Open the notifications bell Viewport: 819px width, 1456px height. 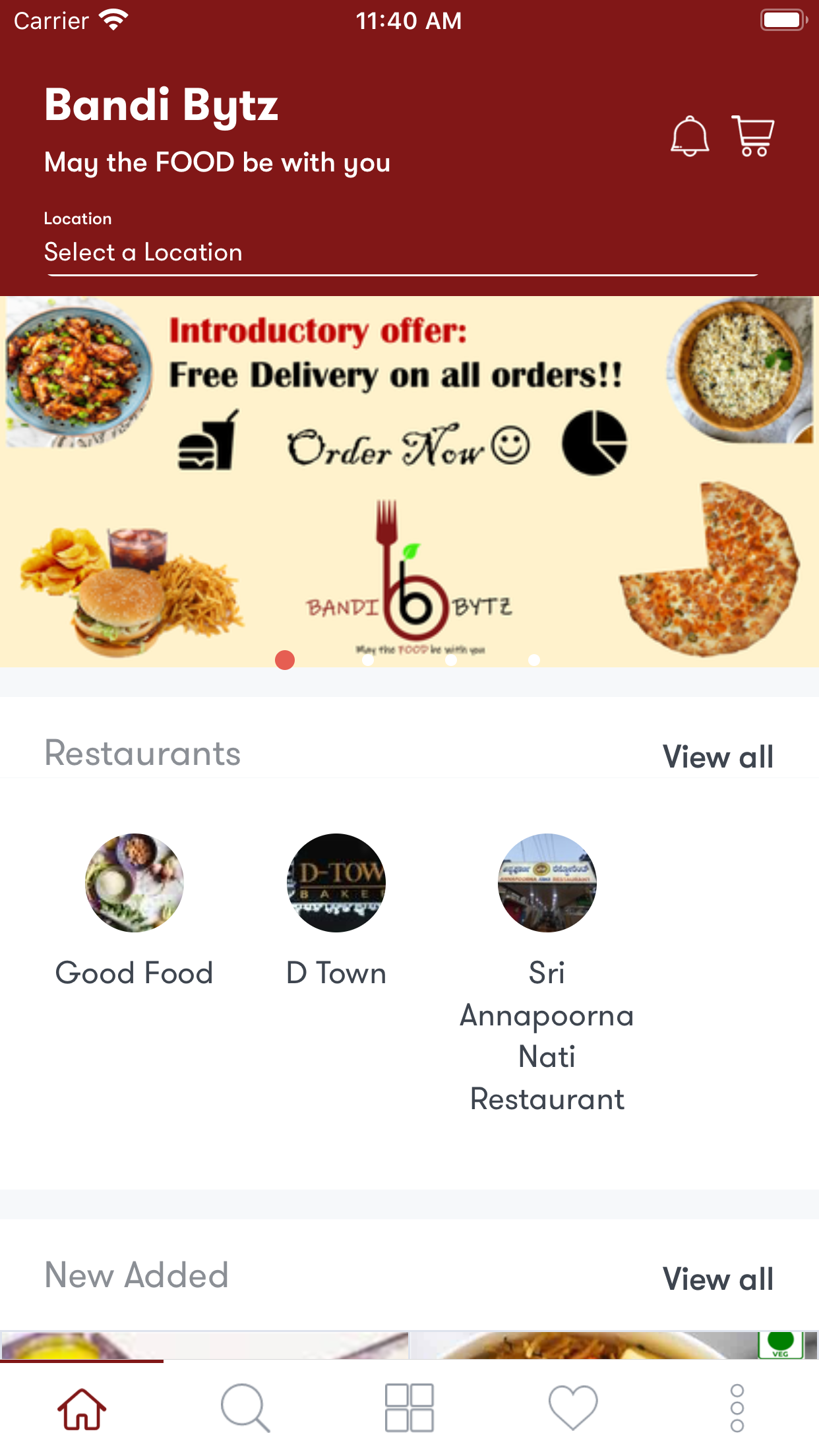click(x=690, y=136)
